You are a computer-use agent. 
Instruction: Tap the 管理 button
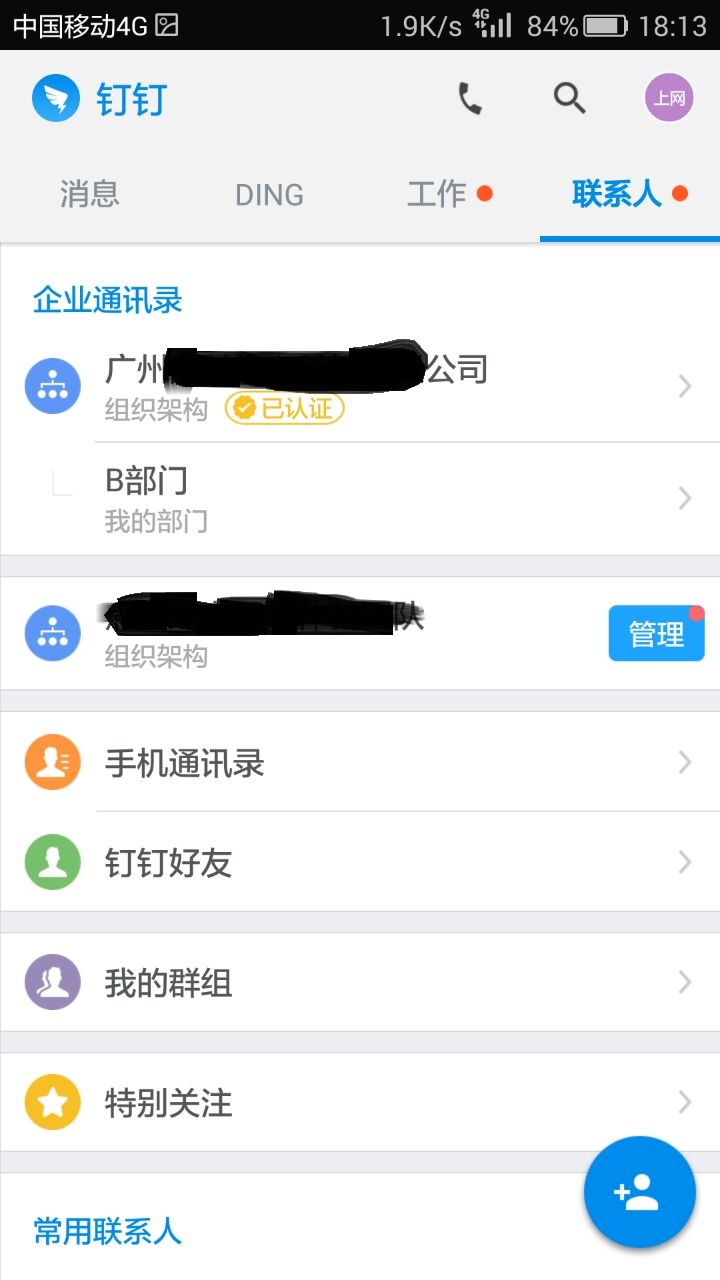656,634
